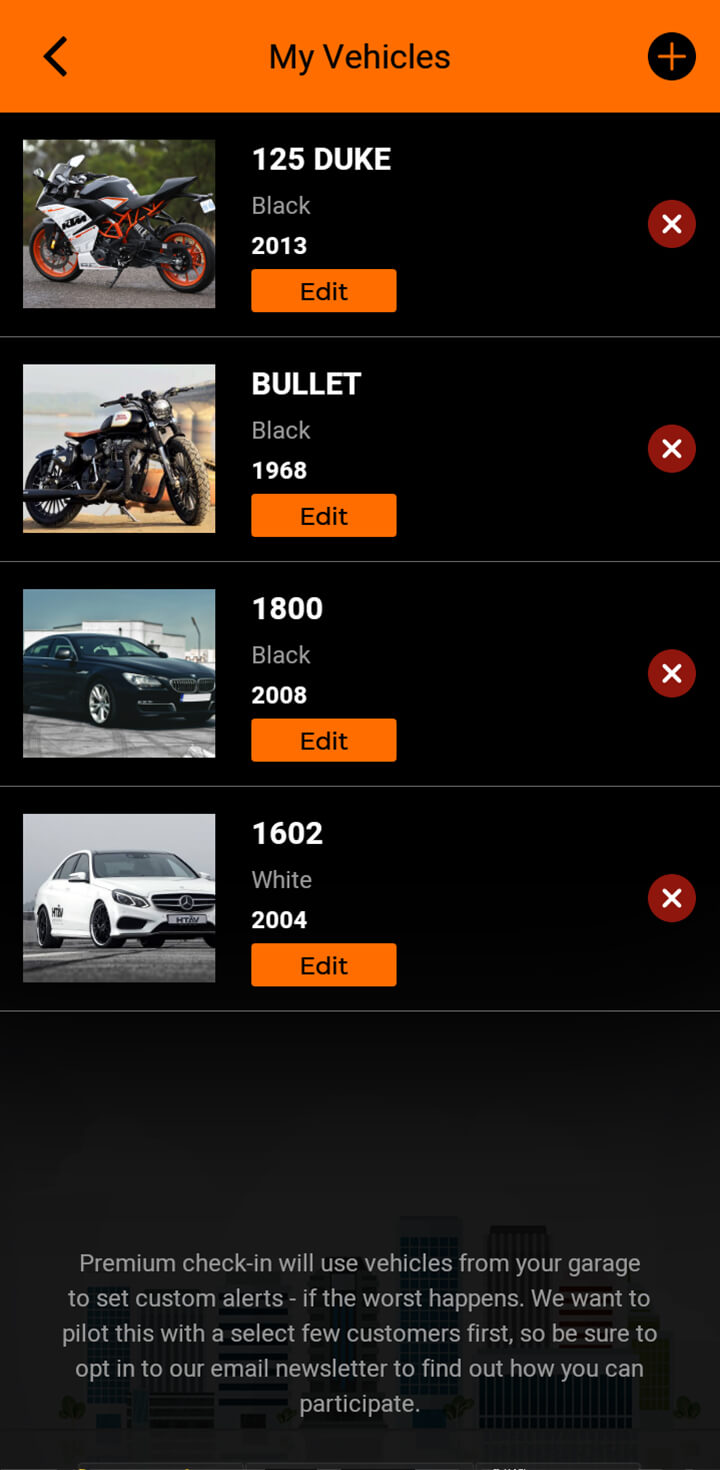Remove the 1800 vehicle
The height and width of the screenshot is (1470, 720).
[x=671, y=674]
